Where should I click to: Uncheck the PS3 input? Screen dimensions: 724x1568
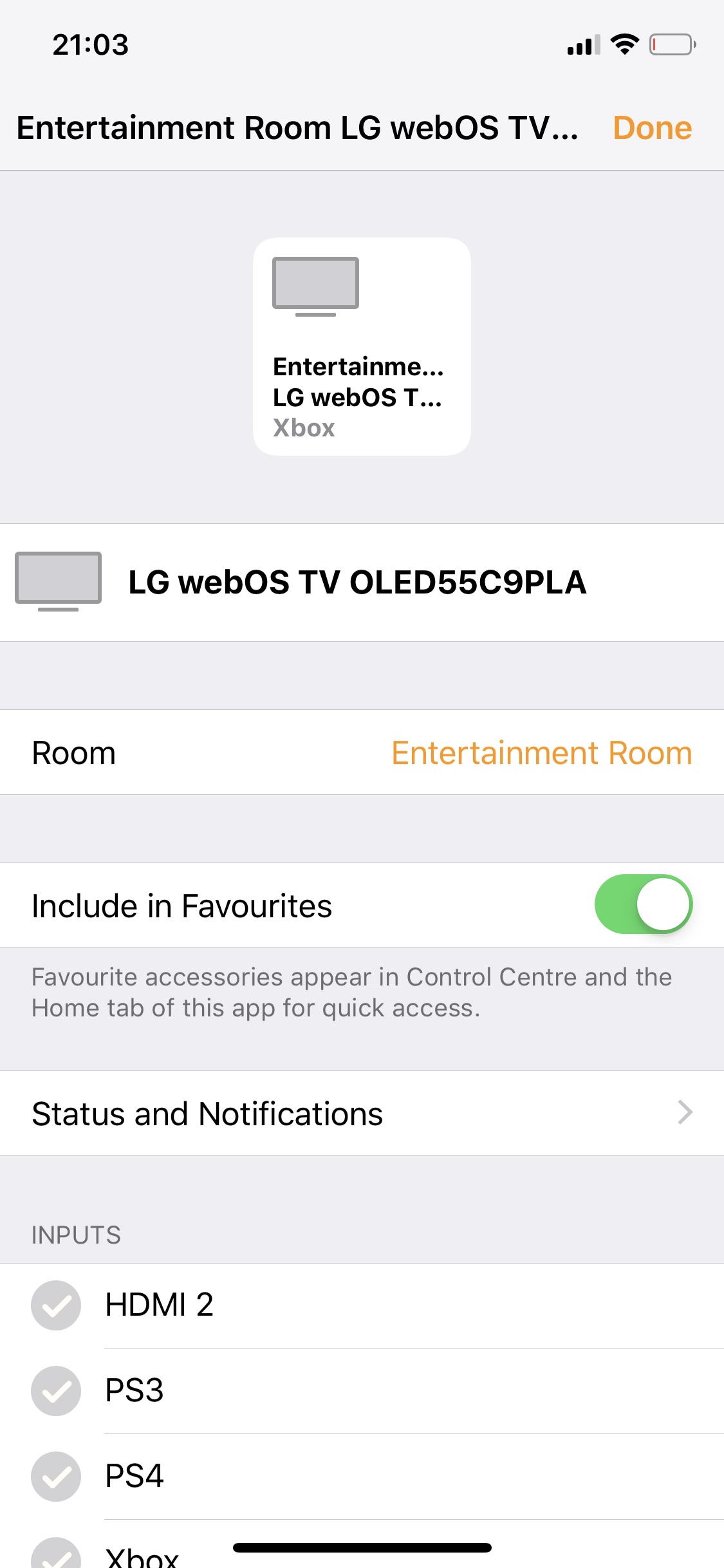tap(56, 1391)
